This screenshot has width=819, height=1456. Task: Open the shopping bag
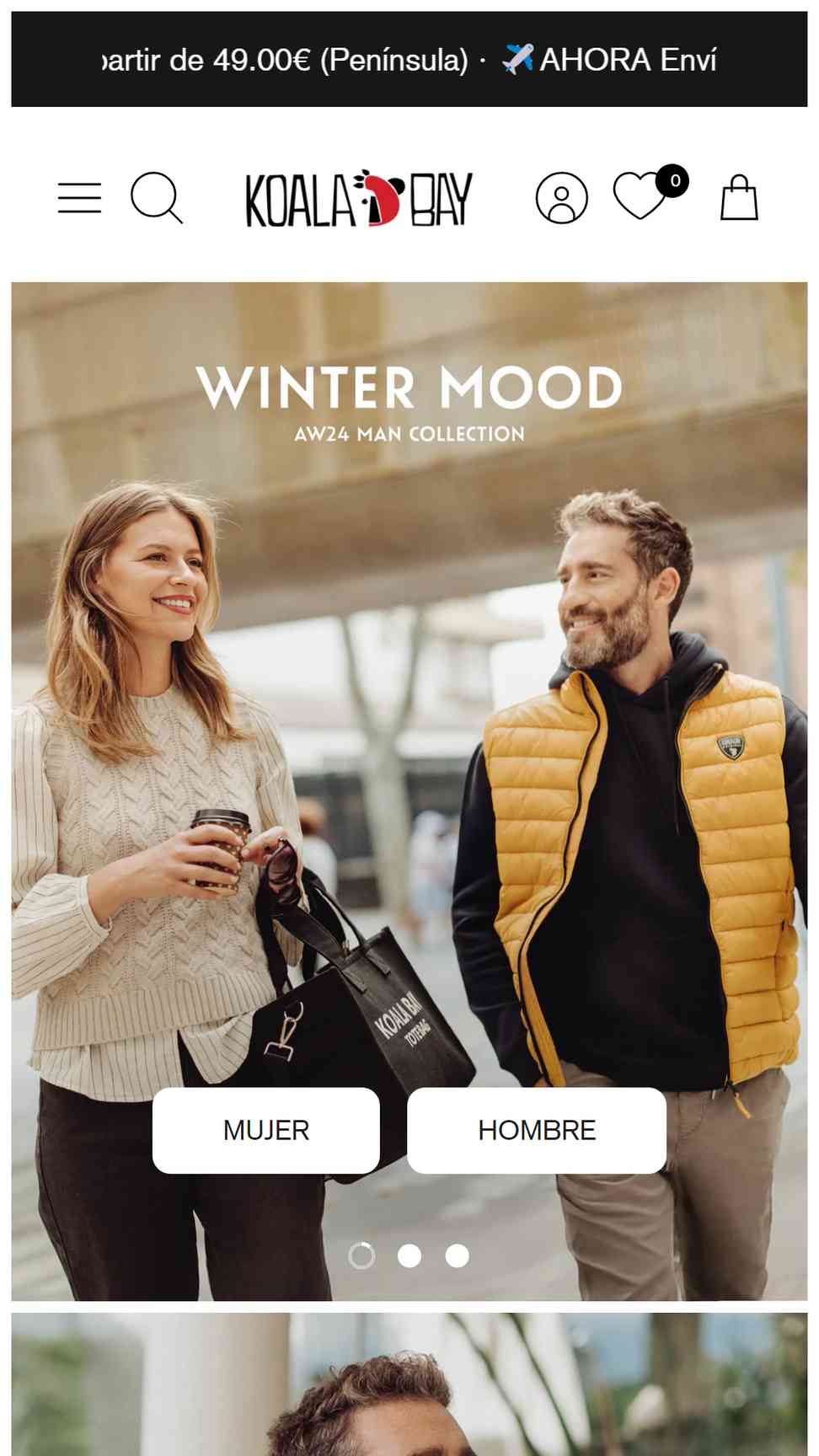tap(739, 197)
